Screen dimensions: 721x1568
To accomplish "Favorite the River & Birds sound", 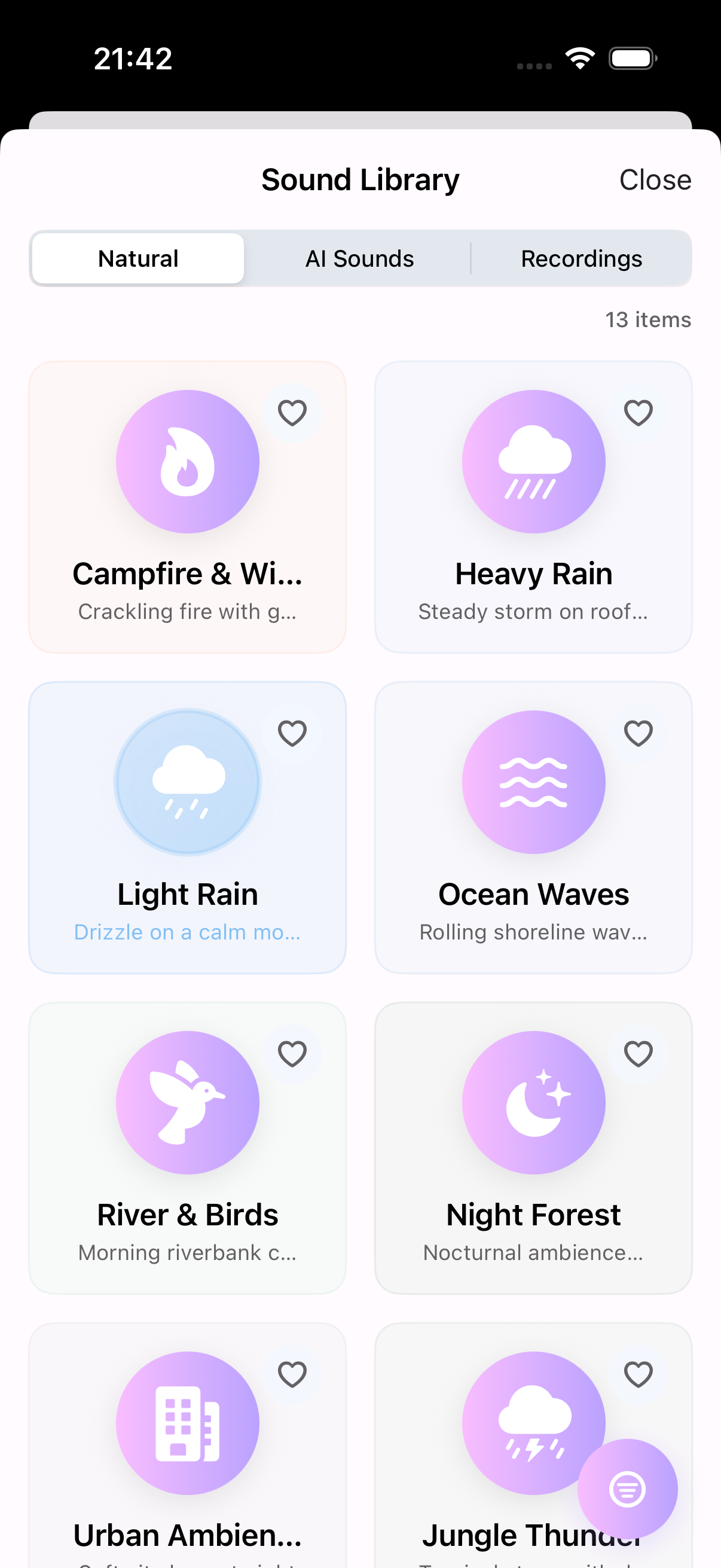I will coord(292,1054).
